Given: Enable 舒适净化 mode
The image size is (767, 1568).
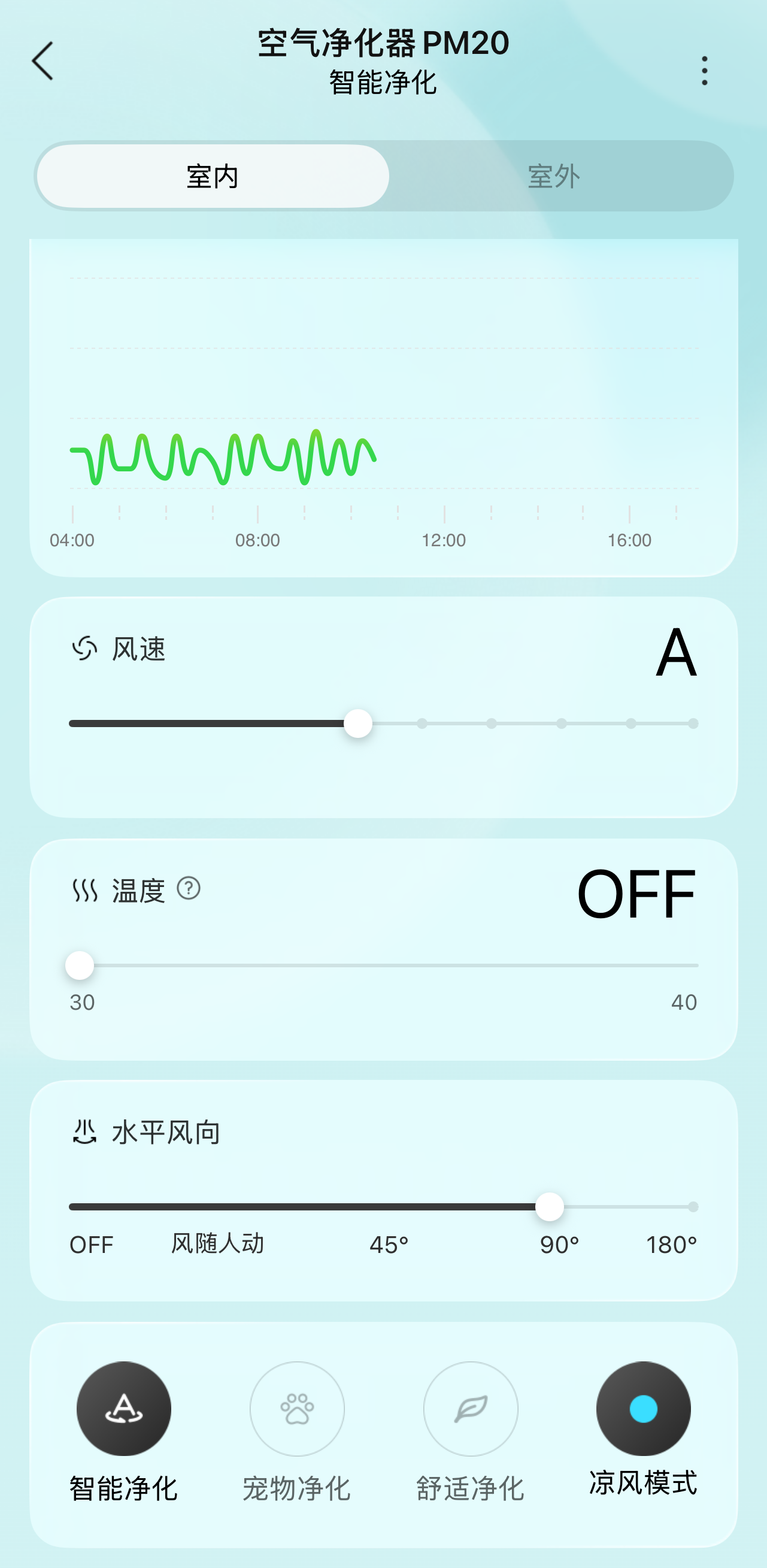Looking at the screenshot, I should point(471,1409).
